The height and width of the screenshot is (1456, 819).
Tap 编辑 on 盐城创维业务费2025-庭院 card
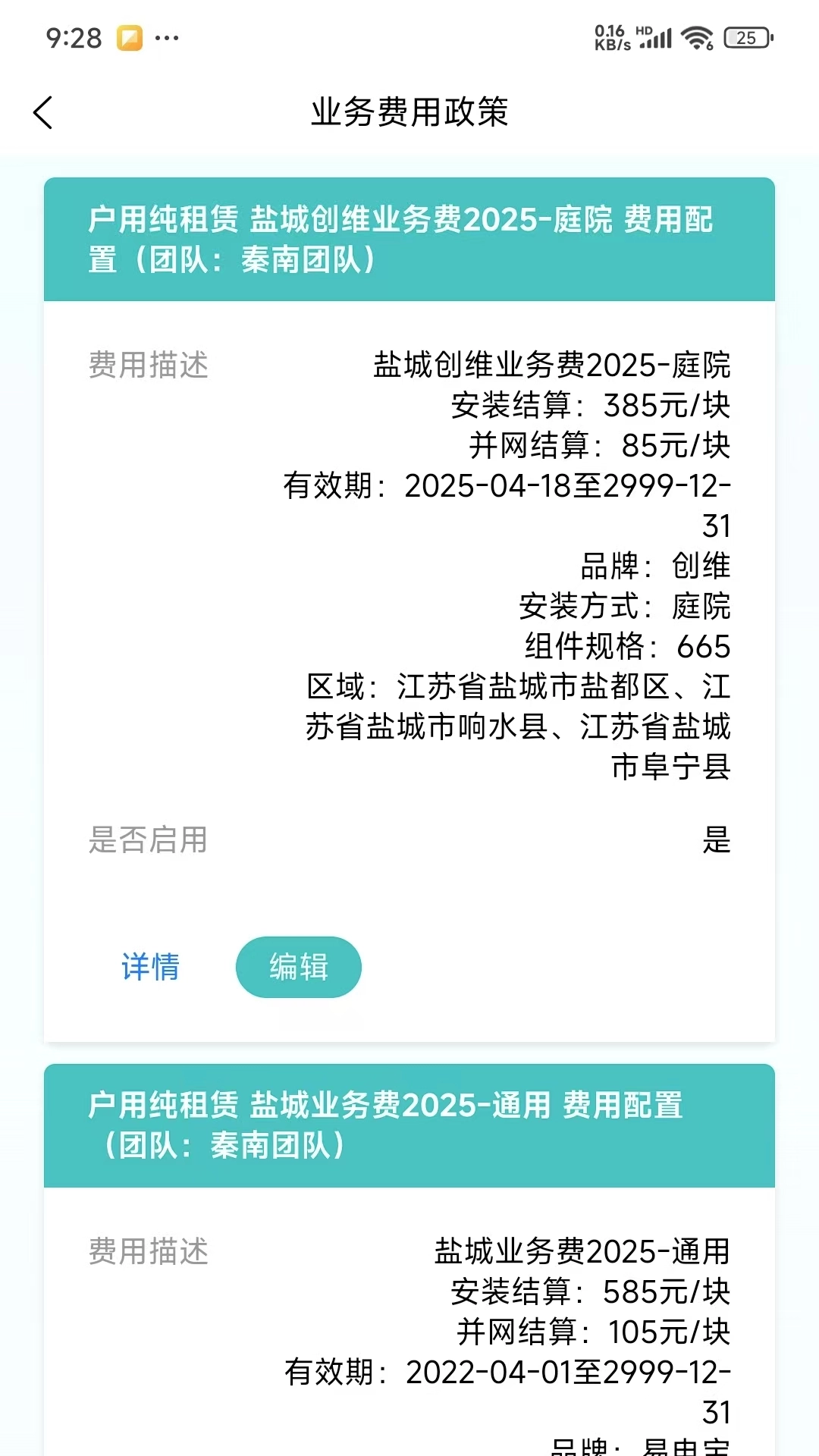(298, 967)
